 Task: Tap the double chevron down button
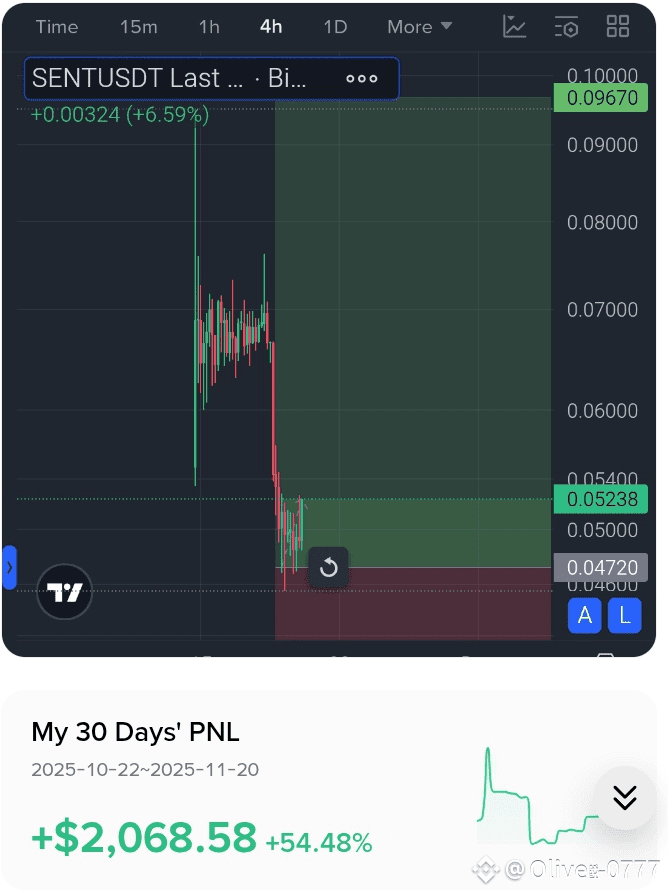tap(625, 797)
